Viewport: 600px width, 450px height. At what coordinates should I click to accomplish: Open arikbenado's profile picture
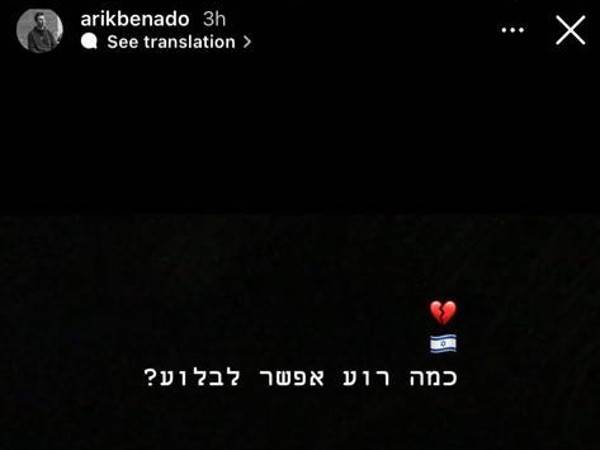coord(40,30)
